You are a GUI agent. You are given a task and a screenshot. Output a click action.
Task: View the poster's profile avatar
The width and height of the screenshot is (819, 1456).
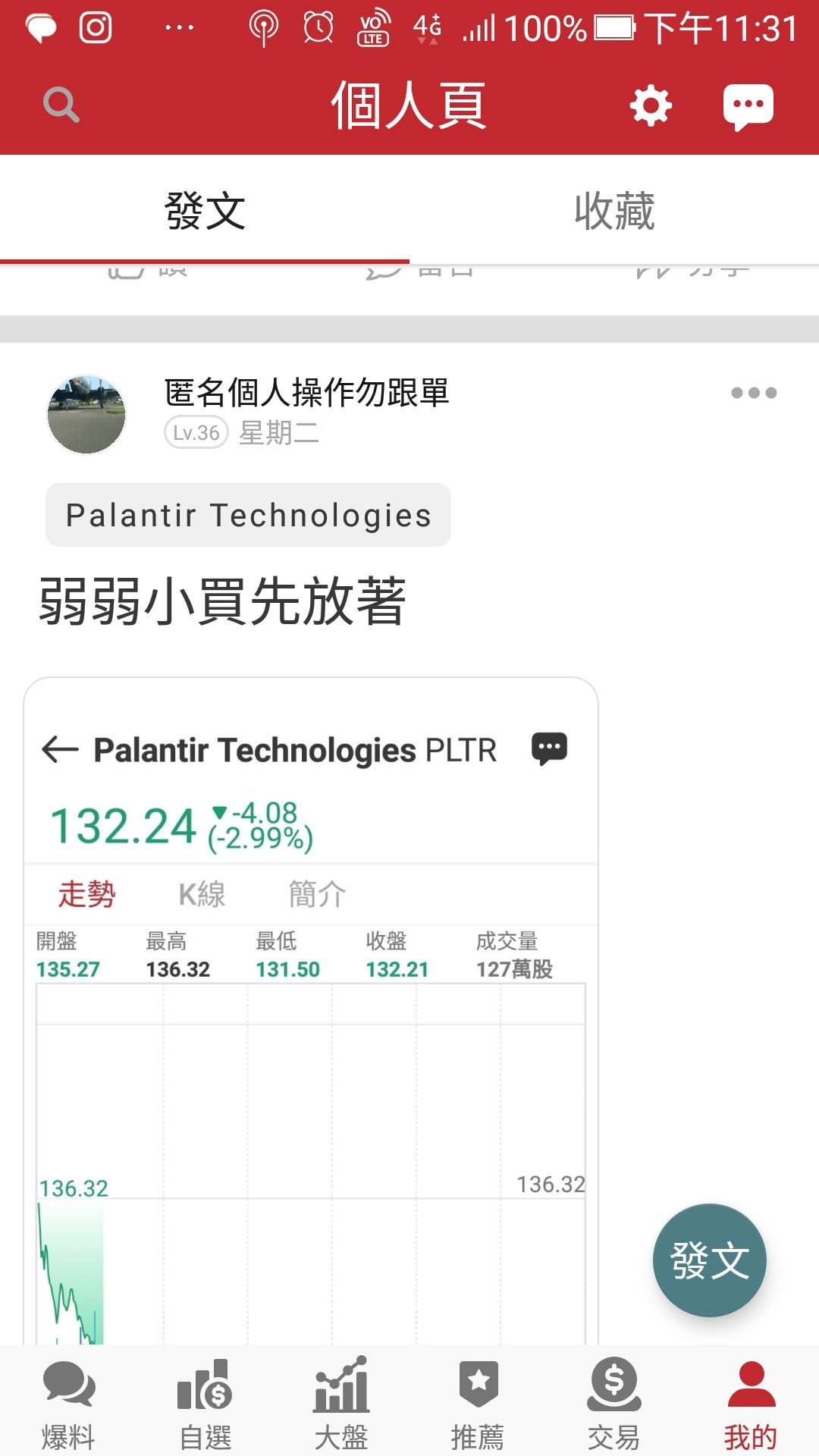pyautogui.click(x=86, y=415)
